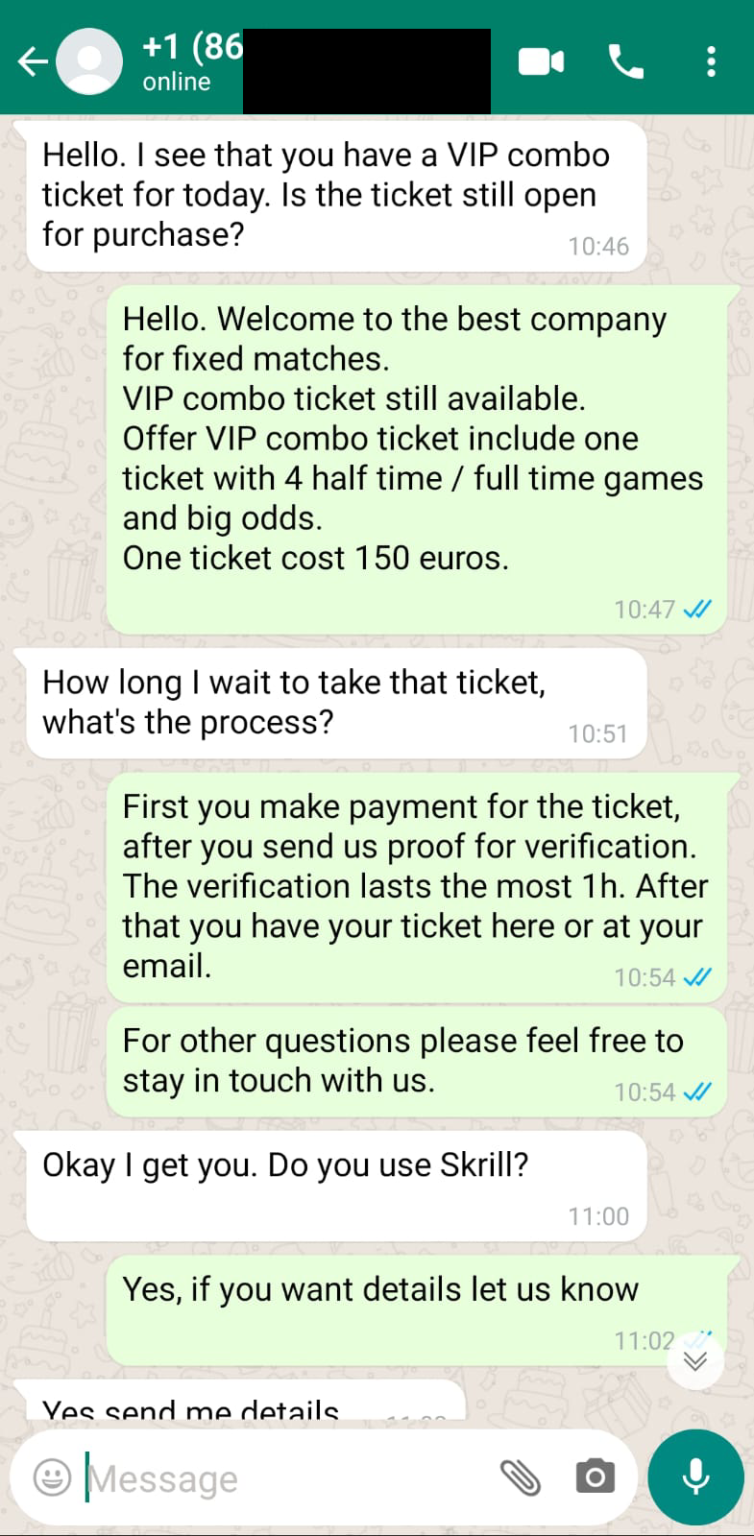The image size is (754, 1536).
Task: Attach a file with the paperclip
Action: click(x=520, y=1477)
